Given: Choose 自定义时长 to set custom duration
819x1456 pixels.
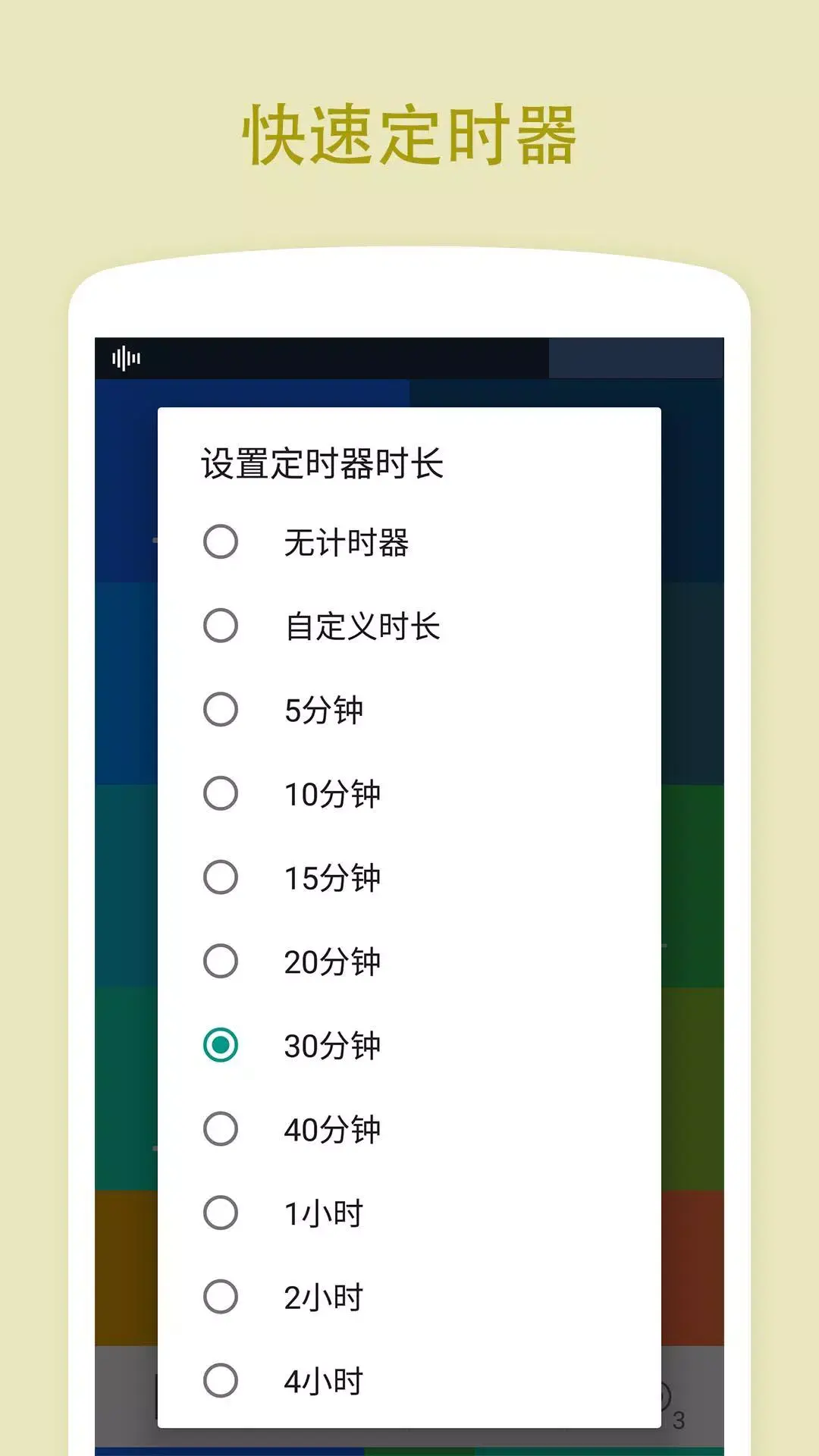Looking at the screenshot, I should click(x=220, y=626).
